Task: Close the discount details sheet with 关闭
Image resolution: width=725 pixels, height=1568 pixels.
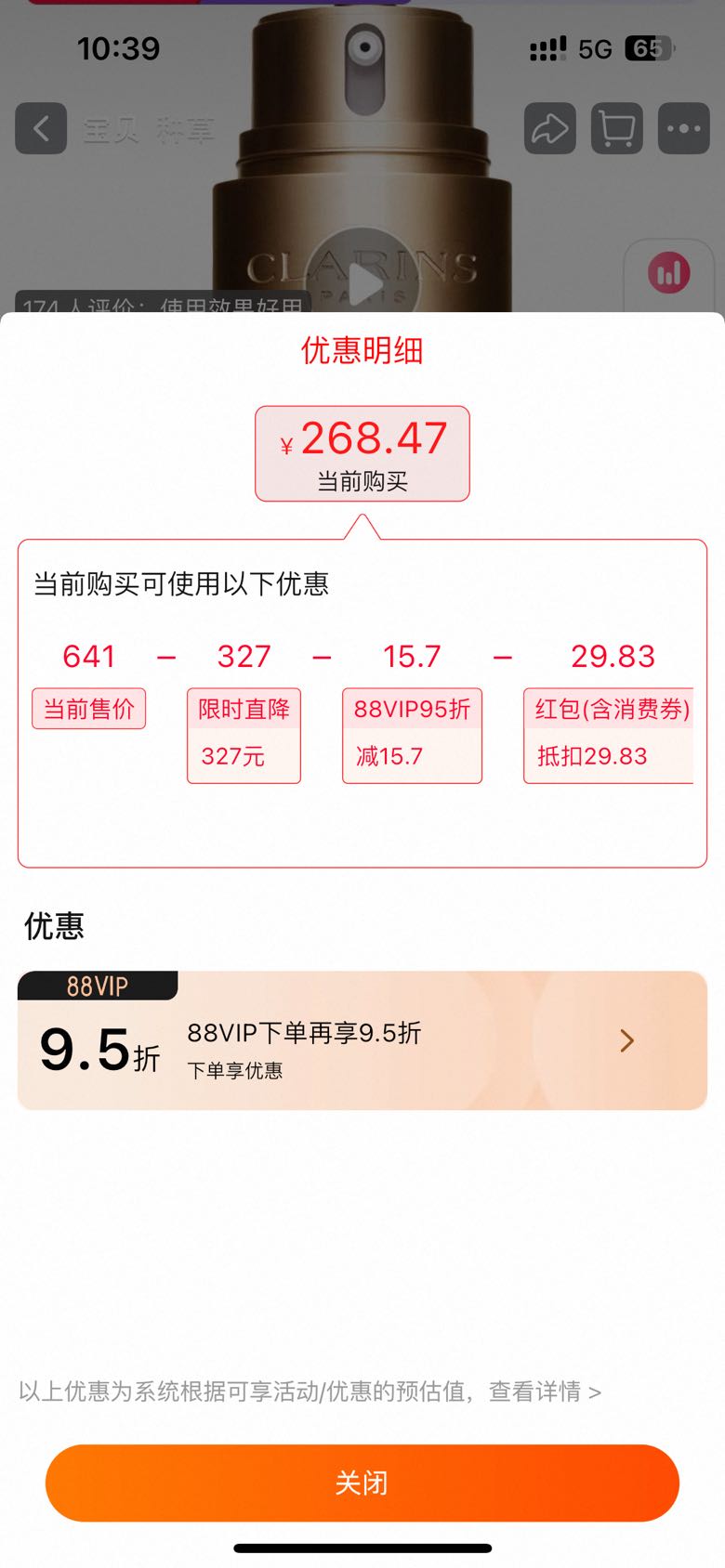Action: (x=362, y=1482)
